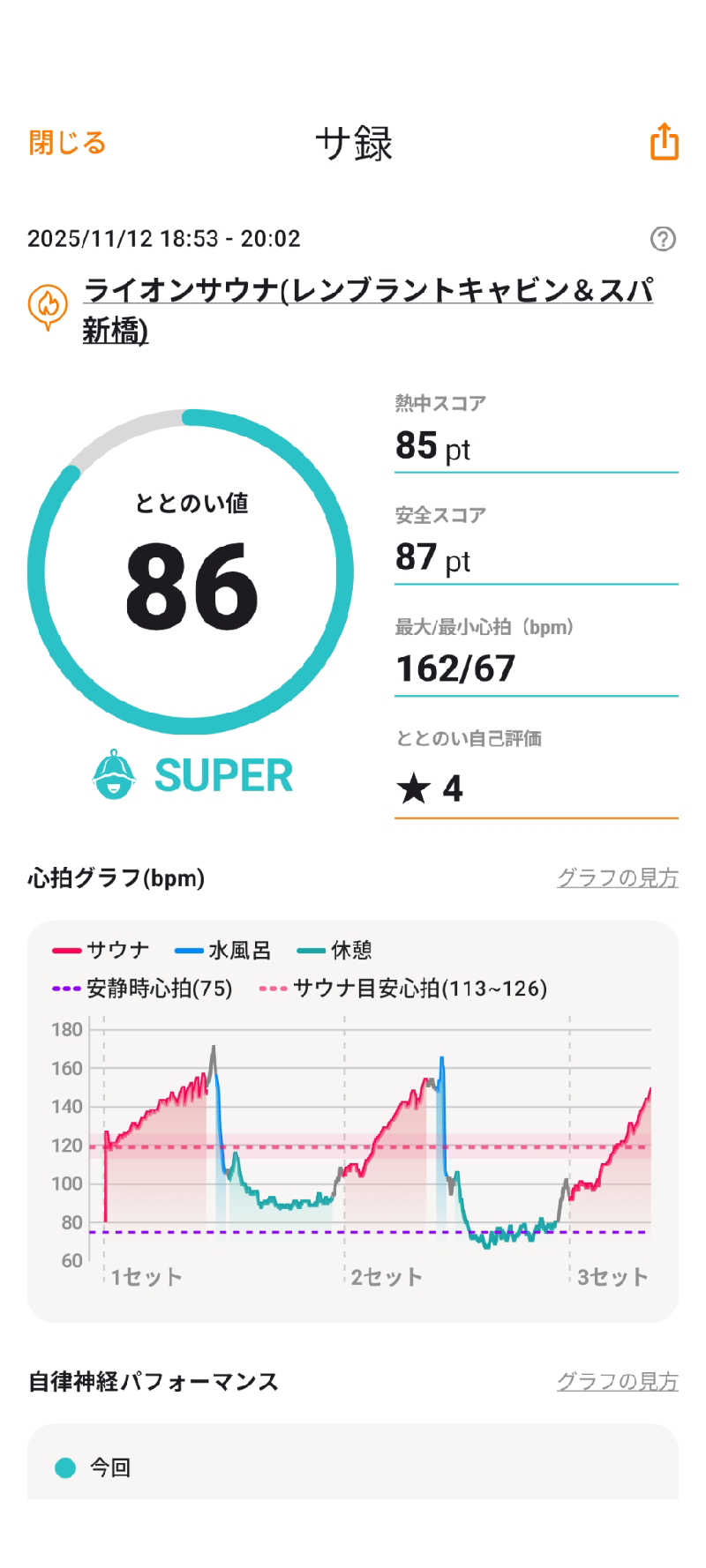Open the ライオンサウナ facility link
Screen dimensions: 706x1568
(367, 309)
